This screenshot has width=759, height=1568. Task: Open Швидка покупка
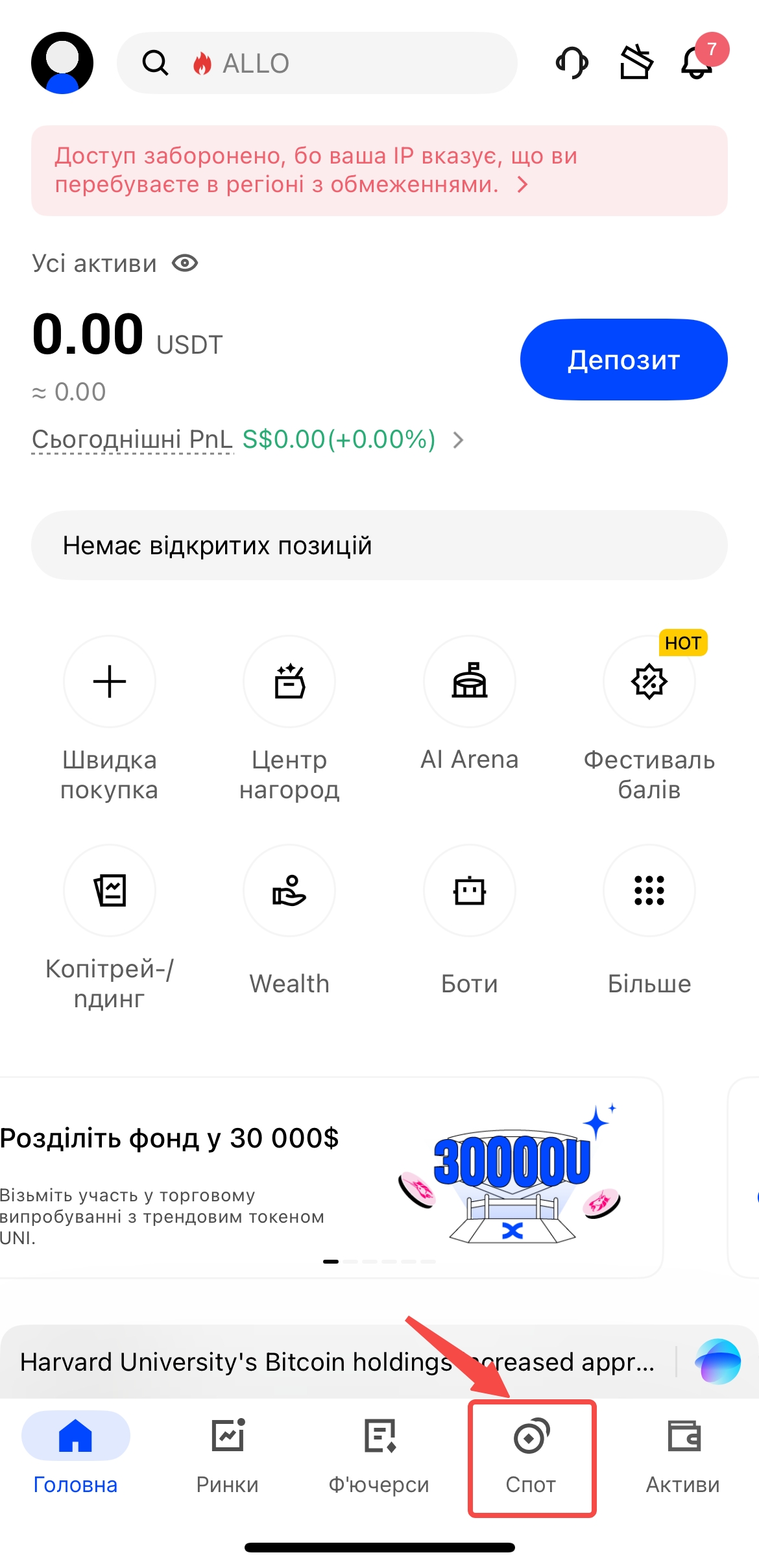110,682
